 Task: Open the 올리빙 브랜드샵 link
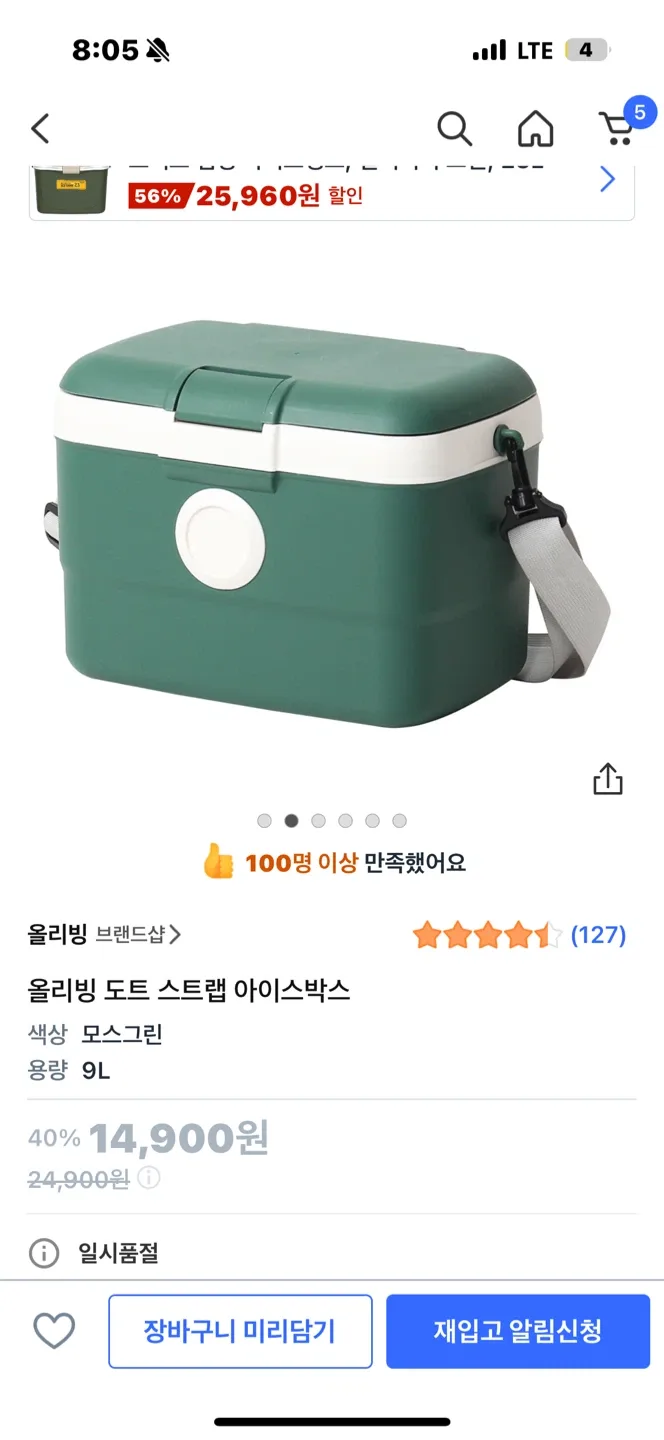(x=104, y=935)
